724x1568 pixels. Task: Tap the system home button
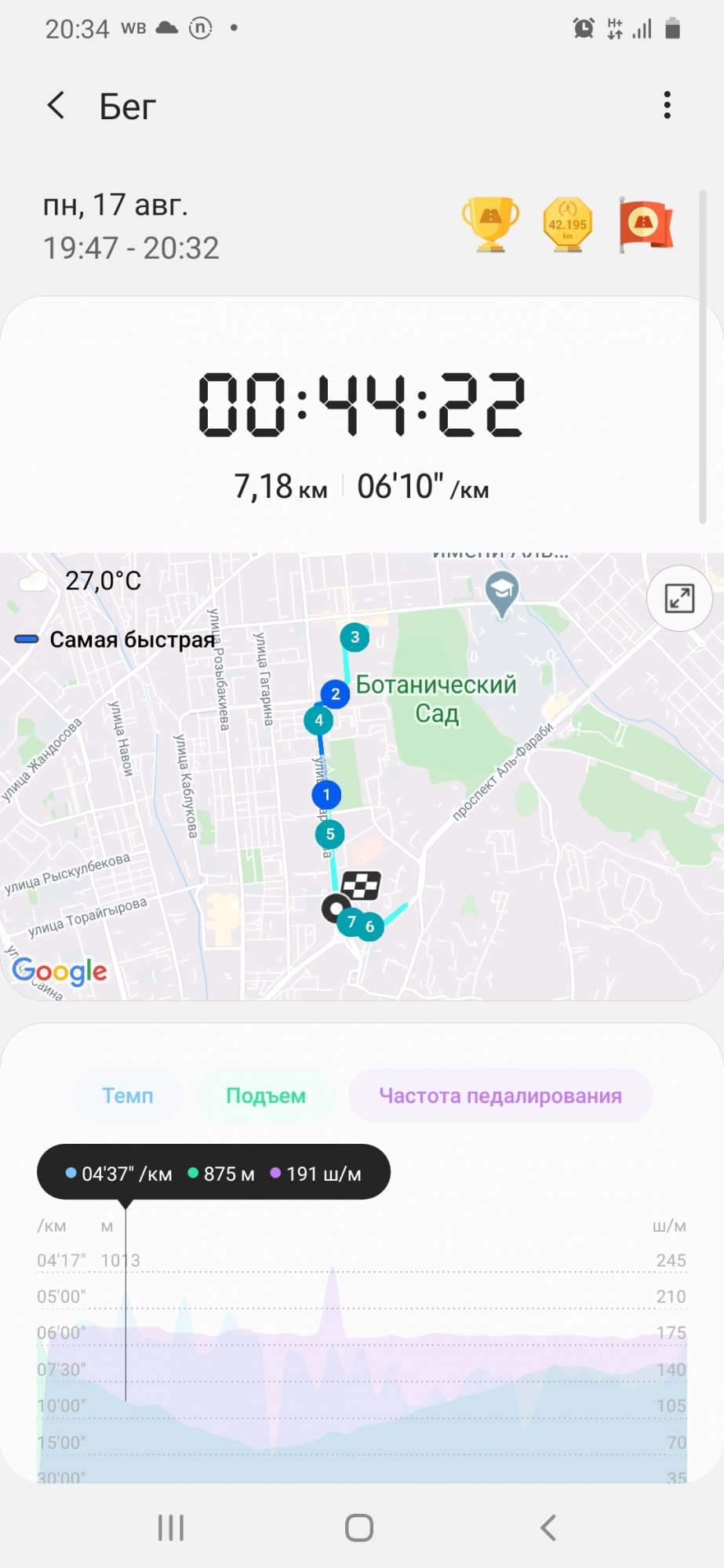tap(359, 1527)
